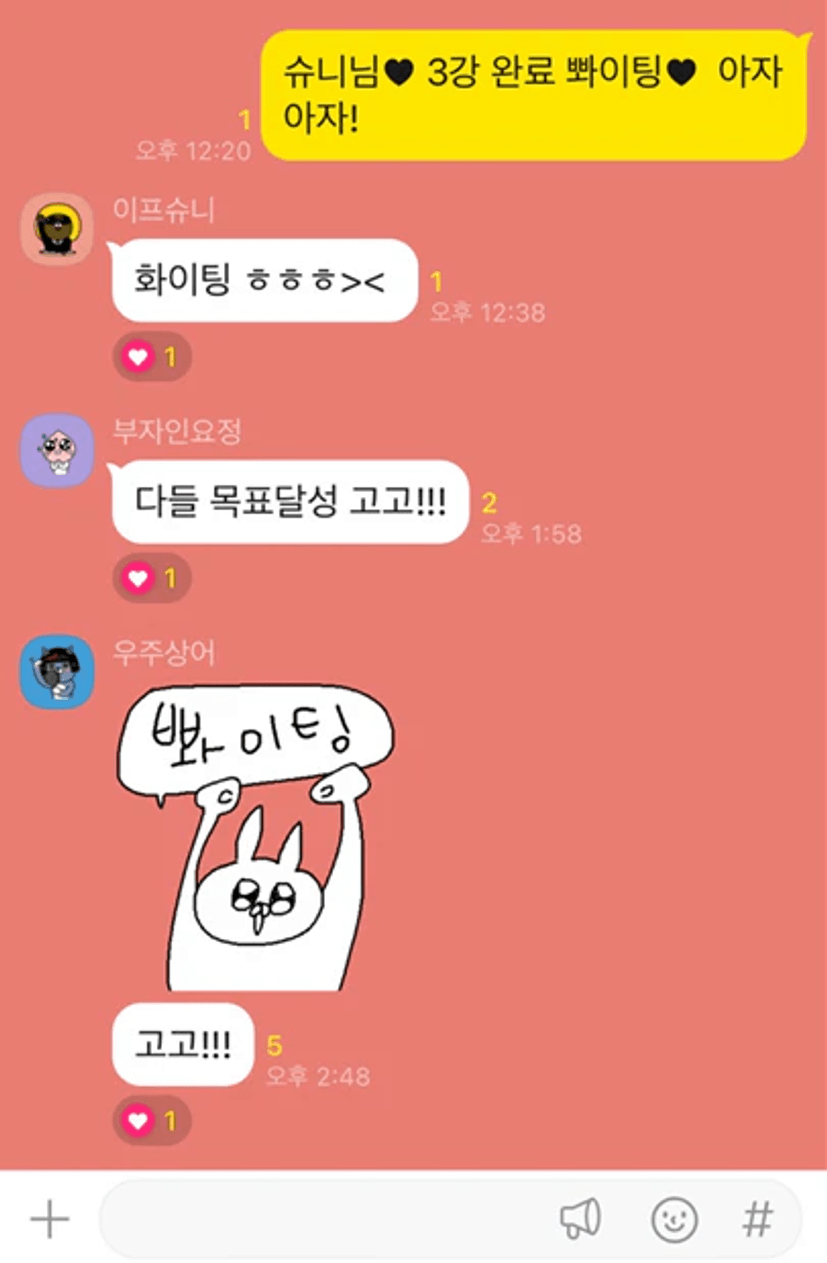The width and height of the screenshot is (827, 1263).
Task: Open the plus attachment menu
Action: point(49,1219)
